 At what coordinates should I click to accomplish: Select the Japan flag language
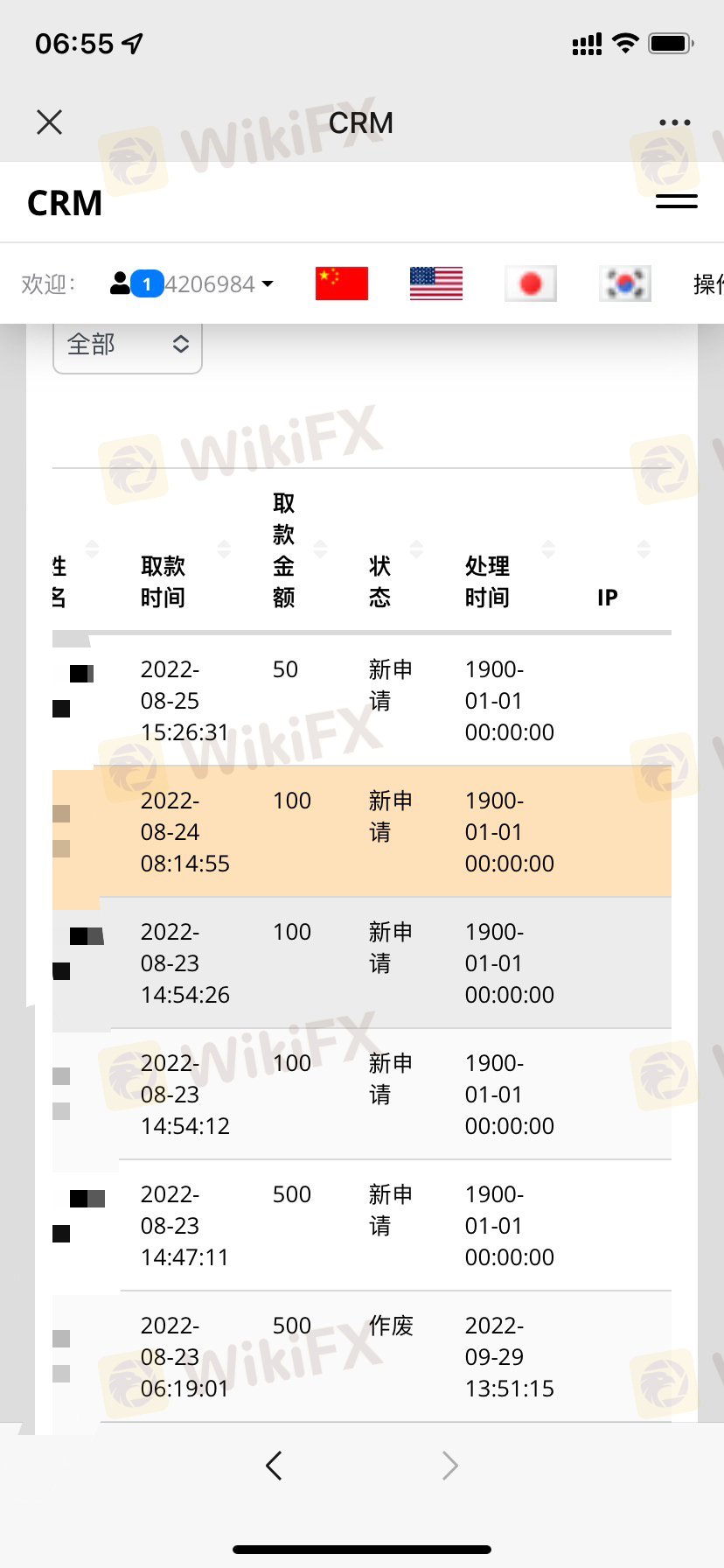pyautogui.click(x=530, y=283)
